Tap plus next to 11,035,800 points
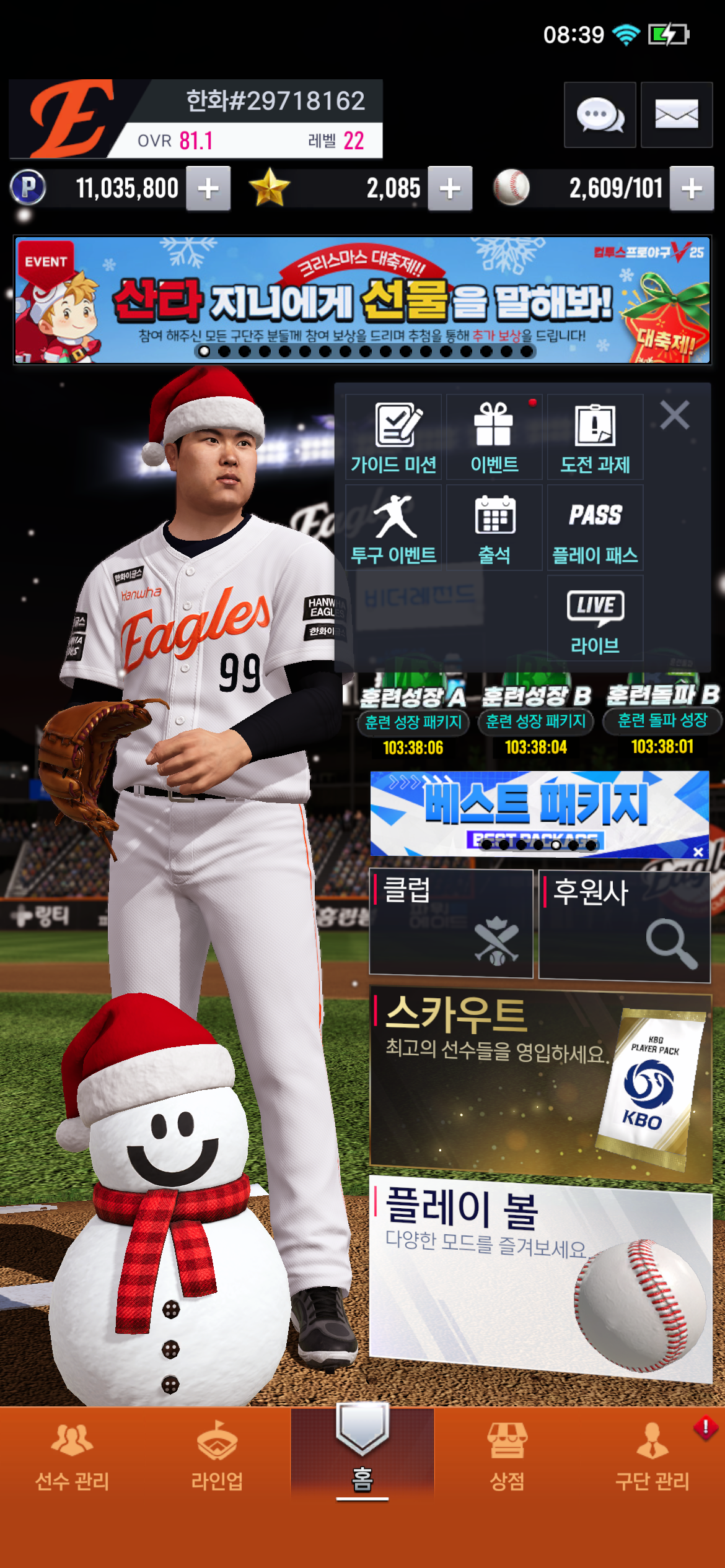725x1568 pixels. coord(208,188)
